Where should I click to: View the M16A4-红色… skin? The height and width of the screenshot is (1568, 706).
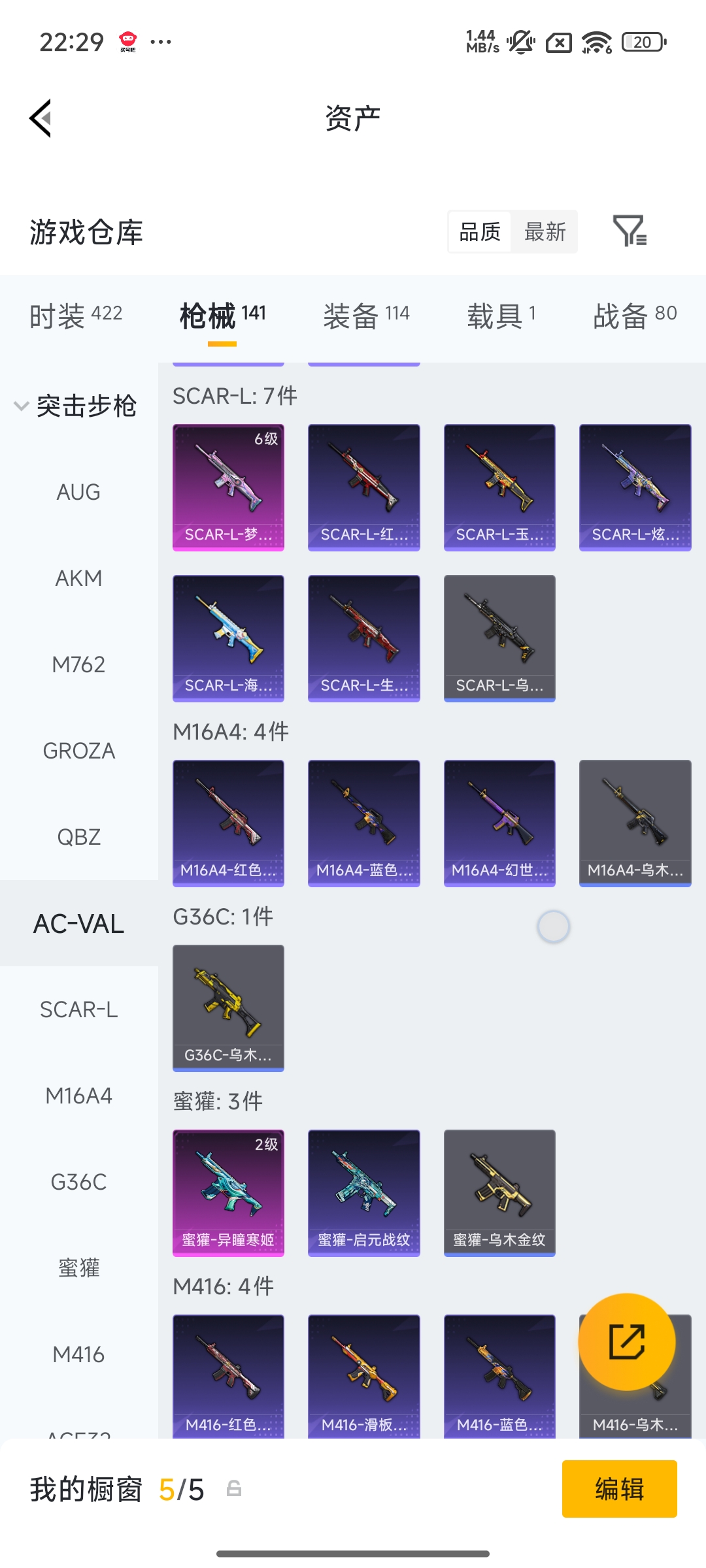tap(228, 823)
